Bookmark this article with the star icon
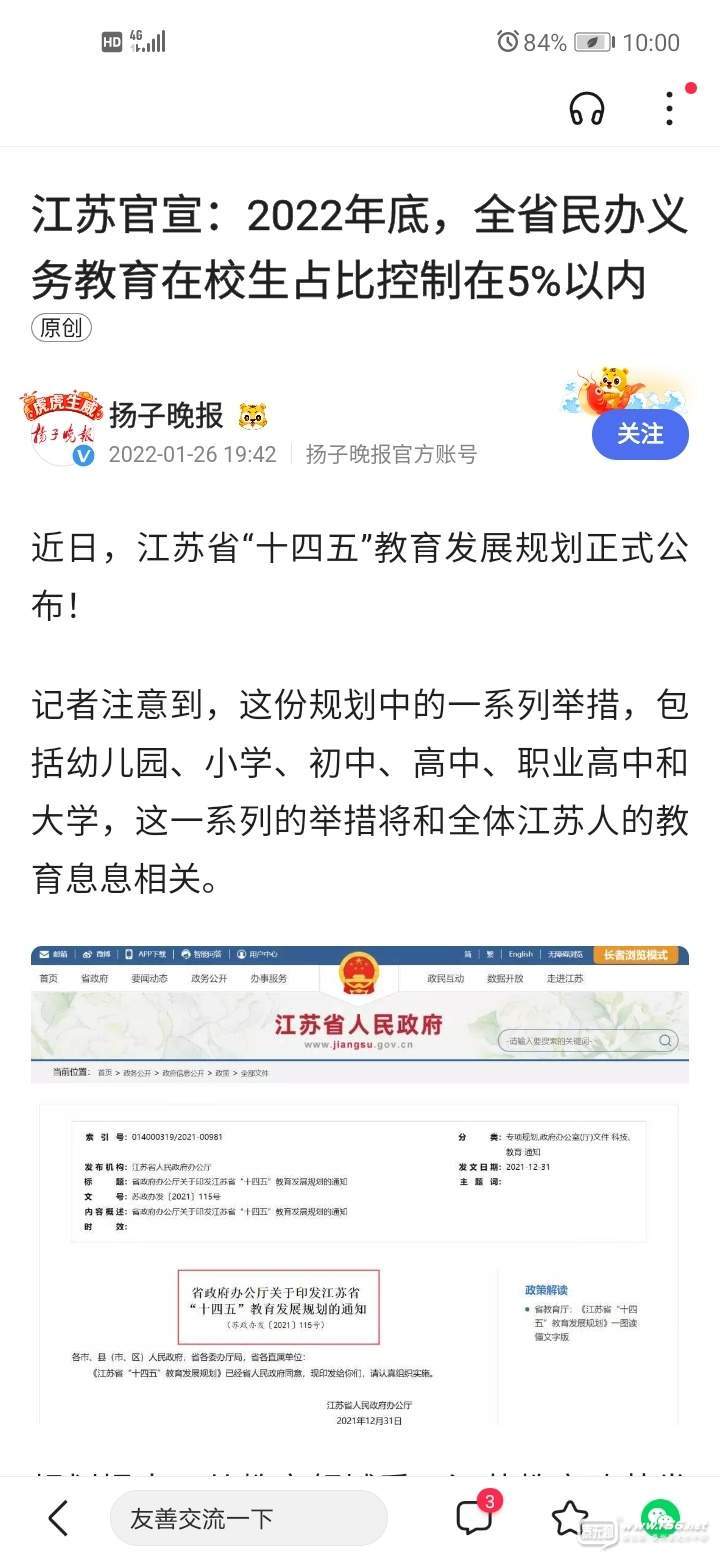 pyautogui.click(x=569, y=1518)
